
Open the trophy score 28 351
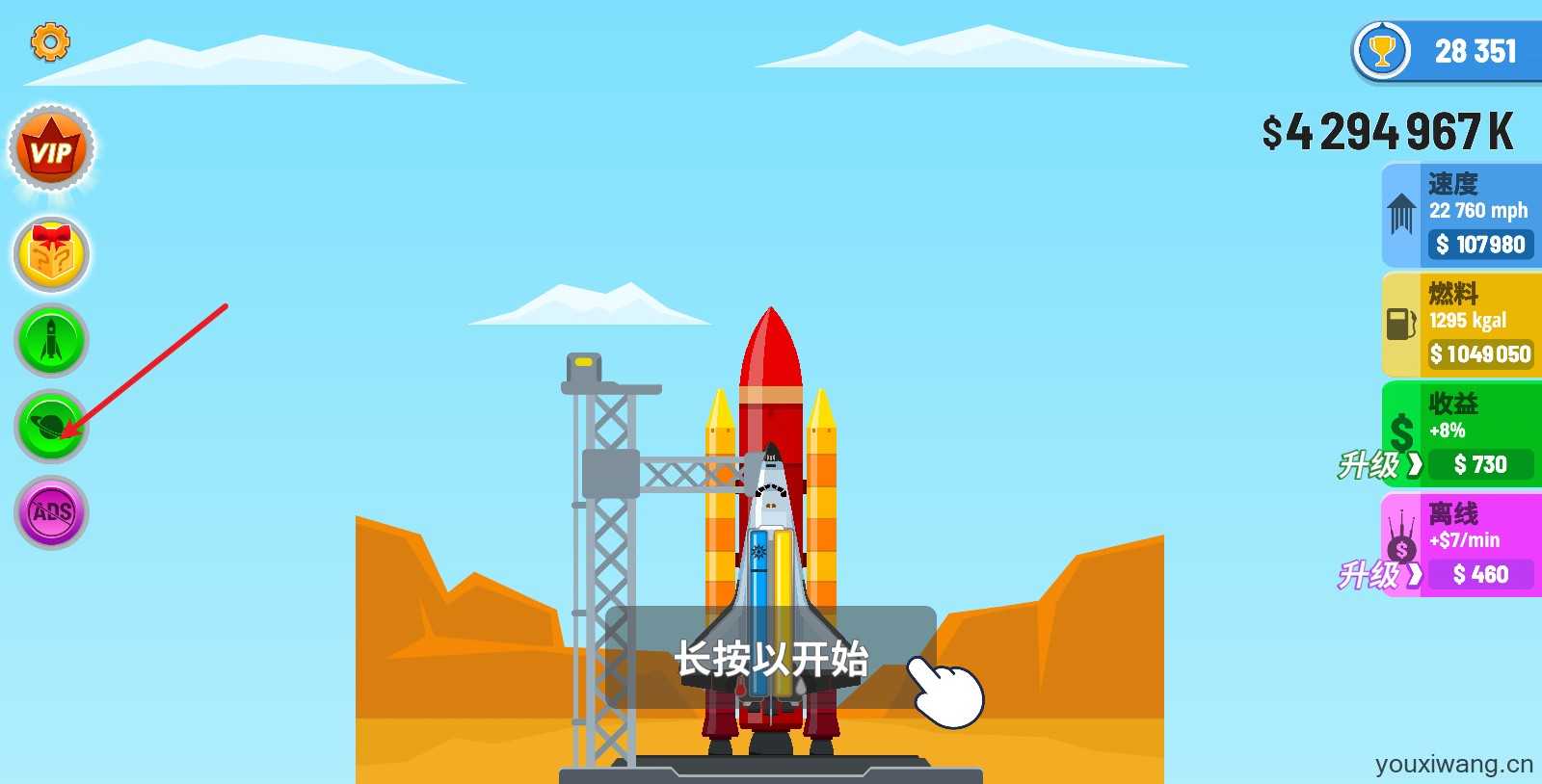[1446, 51]
